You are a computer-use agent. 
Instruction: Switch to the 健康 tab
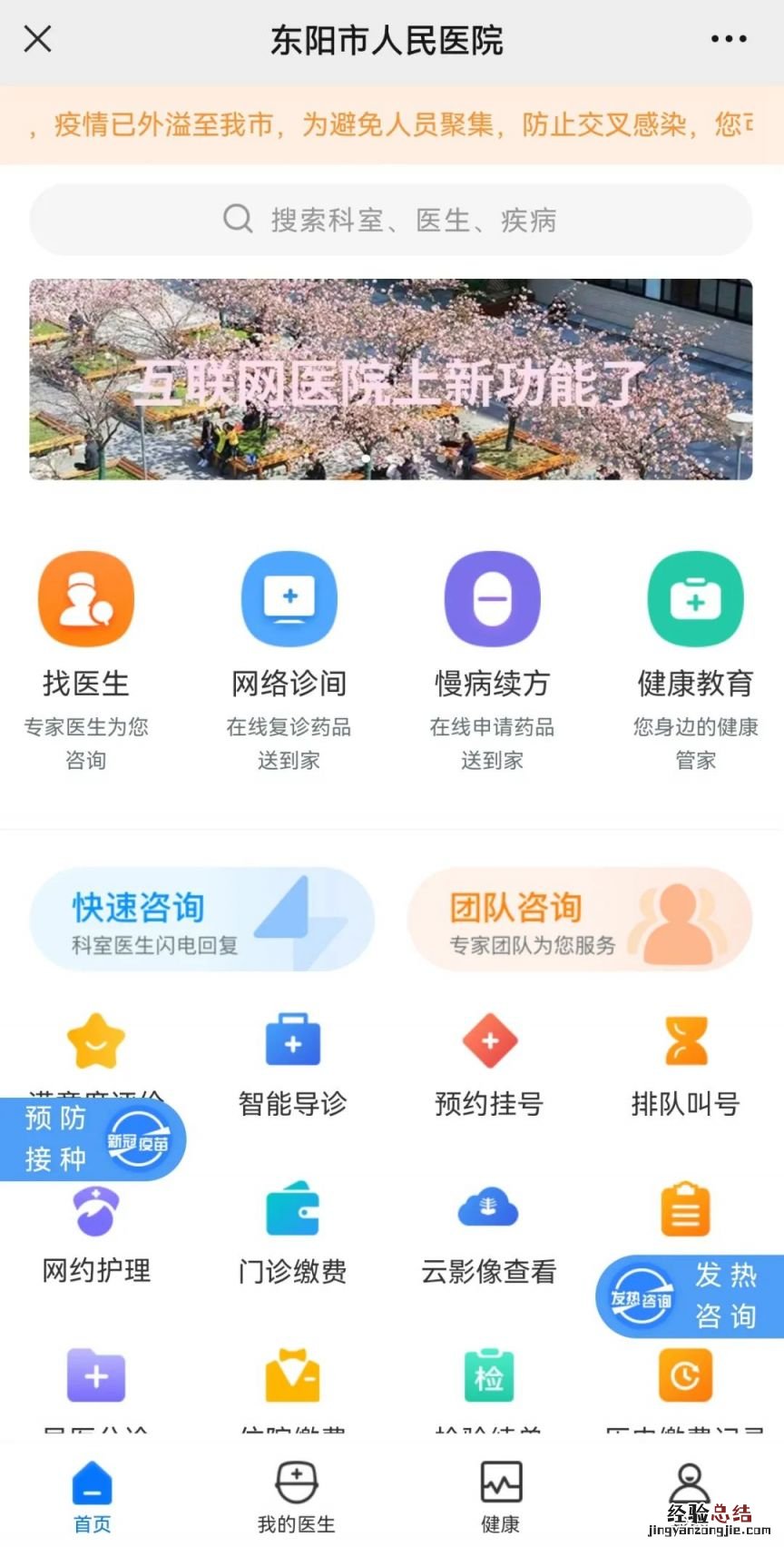pos(501,1496)
